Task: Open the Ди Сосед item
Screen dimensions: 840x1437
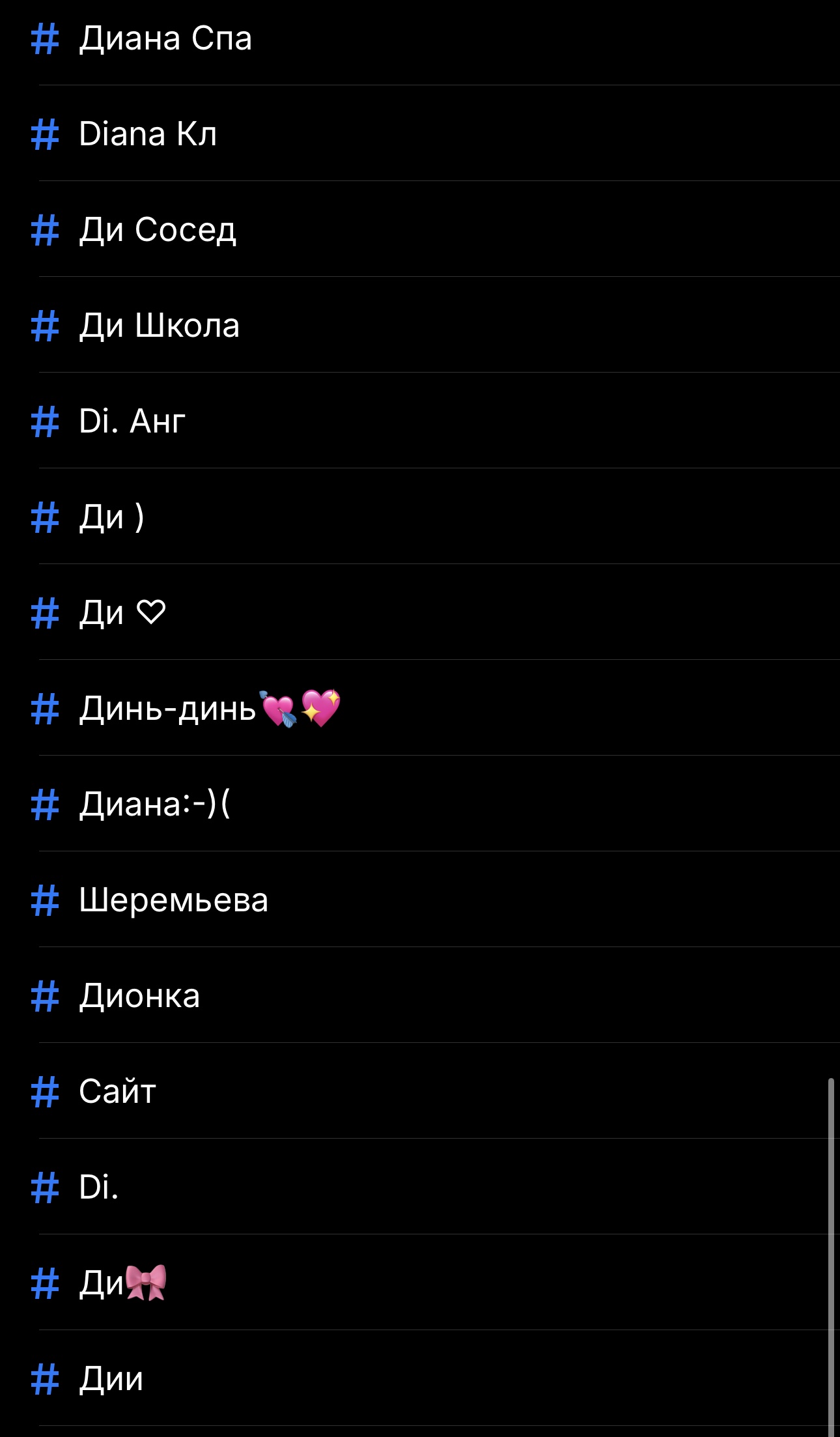Action: click(420, 229)
